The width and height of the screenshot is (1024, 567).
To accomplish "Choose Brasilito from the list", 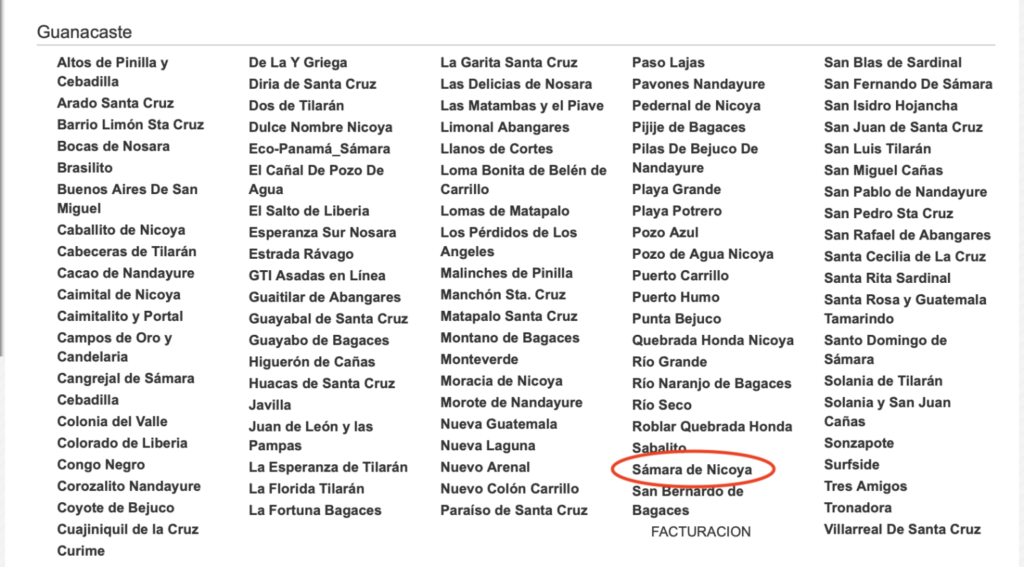I will (85, 168).
